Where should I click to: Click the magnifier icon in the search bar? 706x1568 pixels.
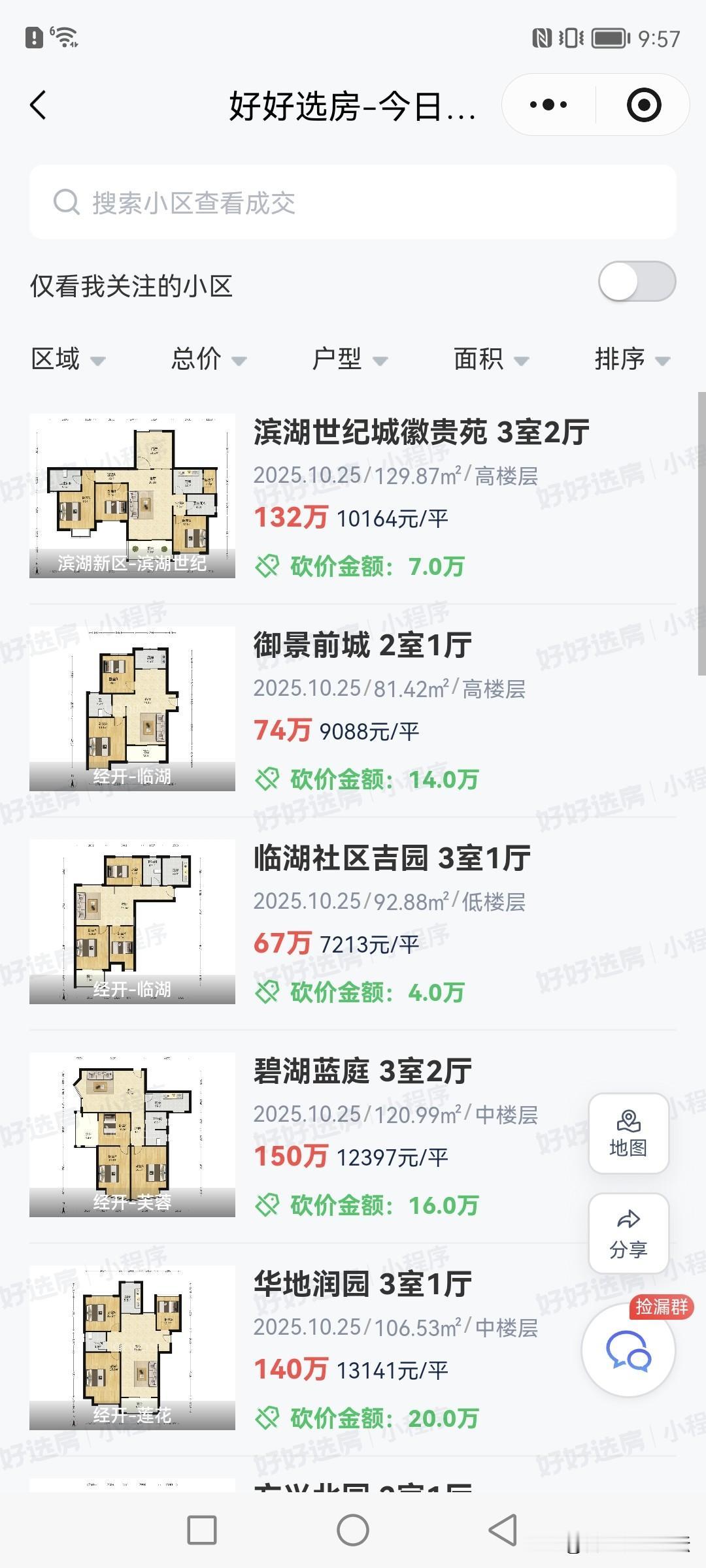(x=65, y=203)
